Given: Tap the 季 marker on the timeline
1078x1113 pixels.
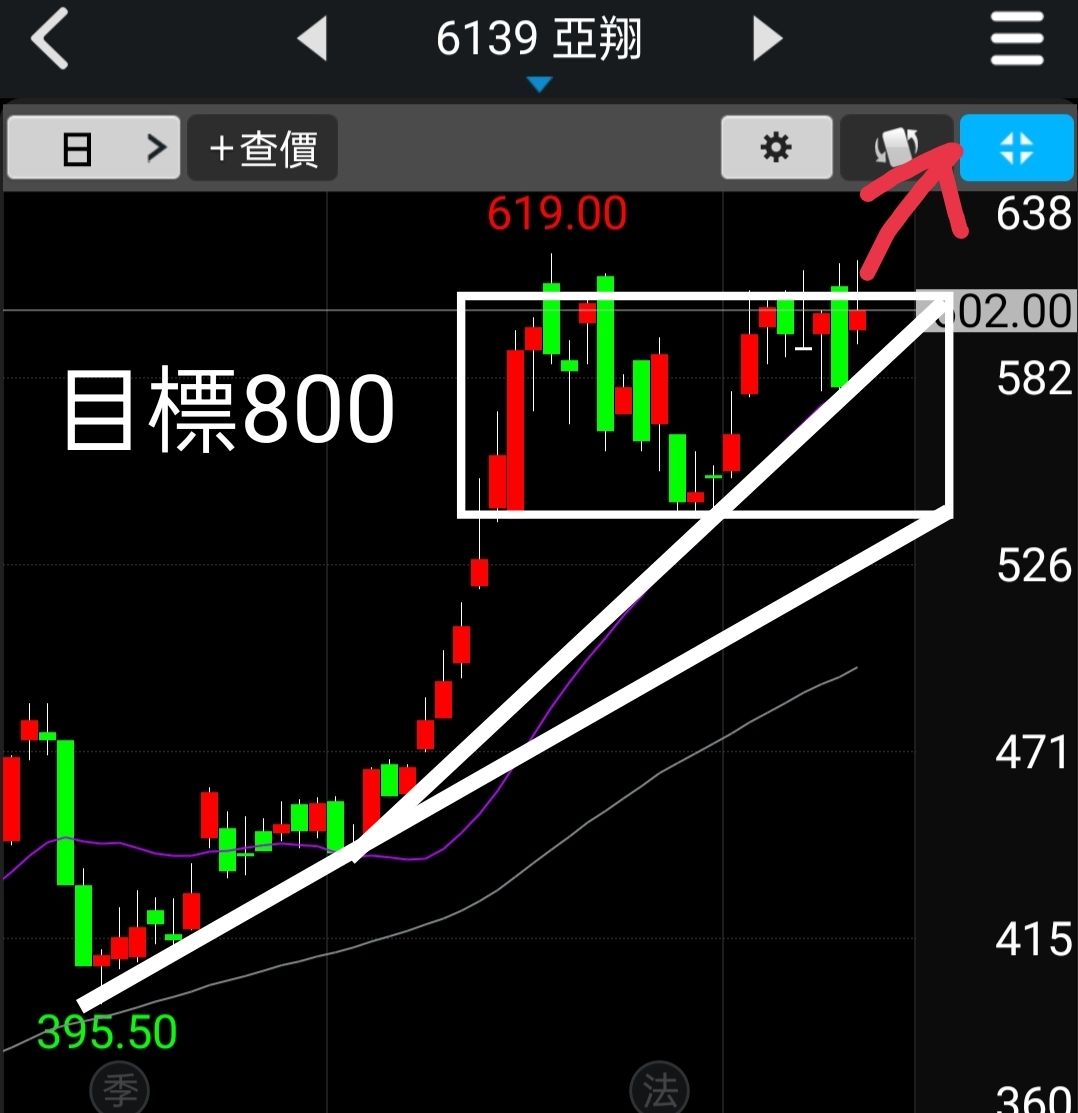Looking at the screenshot, I should pos(119,1090).
